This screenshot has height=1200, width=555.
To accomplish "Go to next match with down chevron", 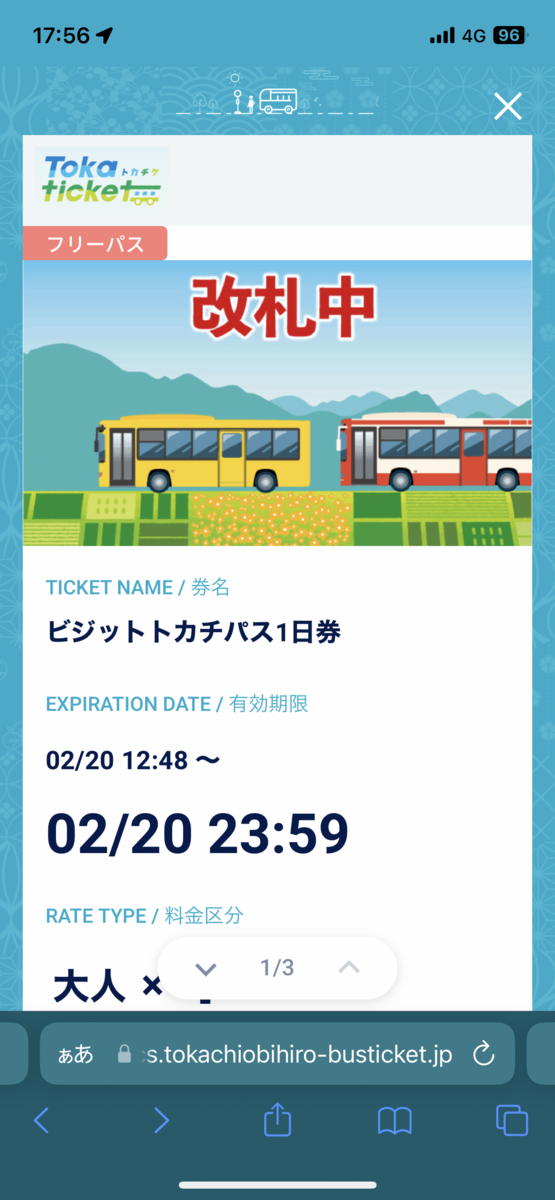I will point(206,968).
